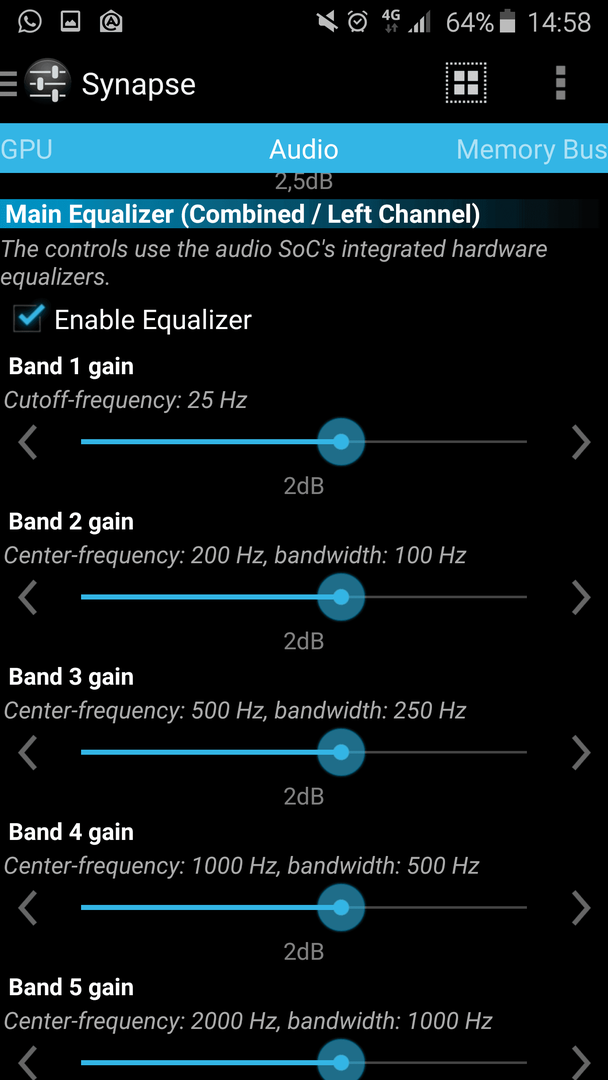The width and height of the screenshot is (608, 1080).
Task: Decrease Band 2 gain with left arrow
Action: point(28,597)
